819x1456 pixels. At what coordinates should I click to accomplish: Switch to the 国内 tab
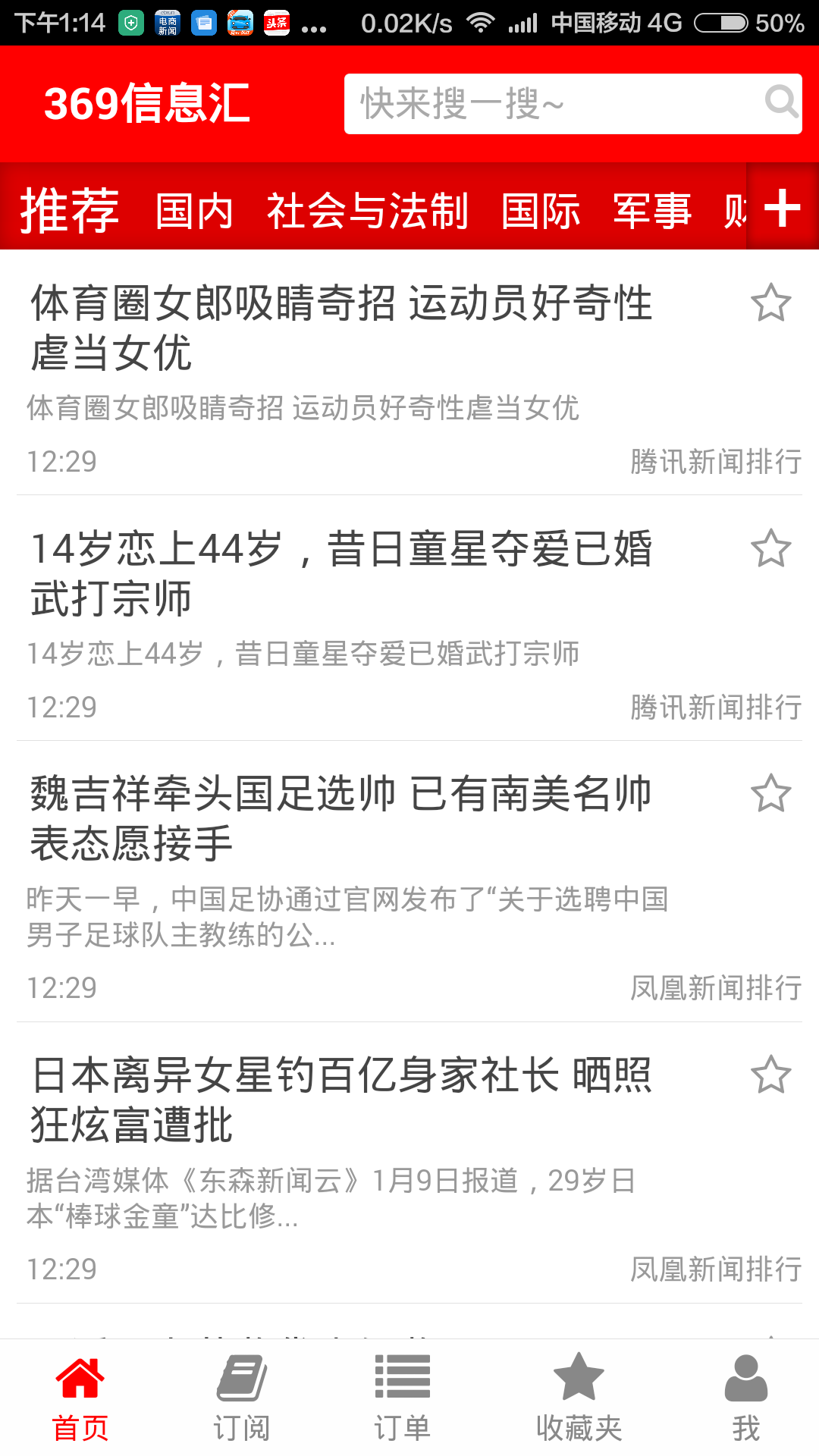[x=194, y=211]
